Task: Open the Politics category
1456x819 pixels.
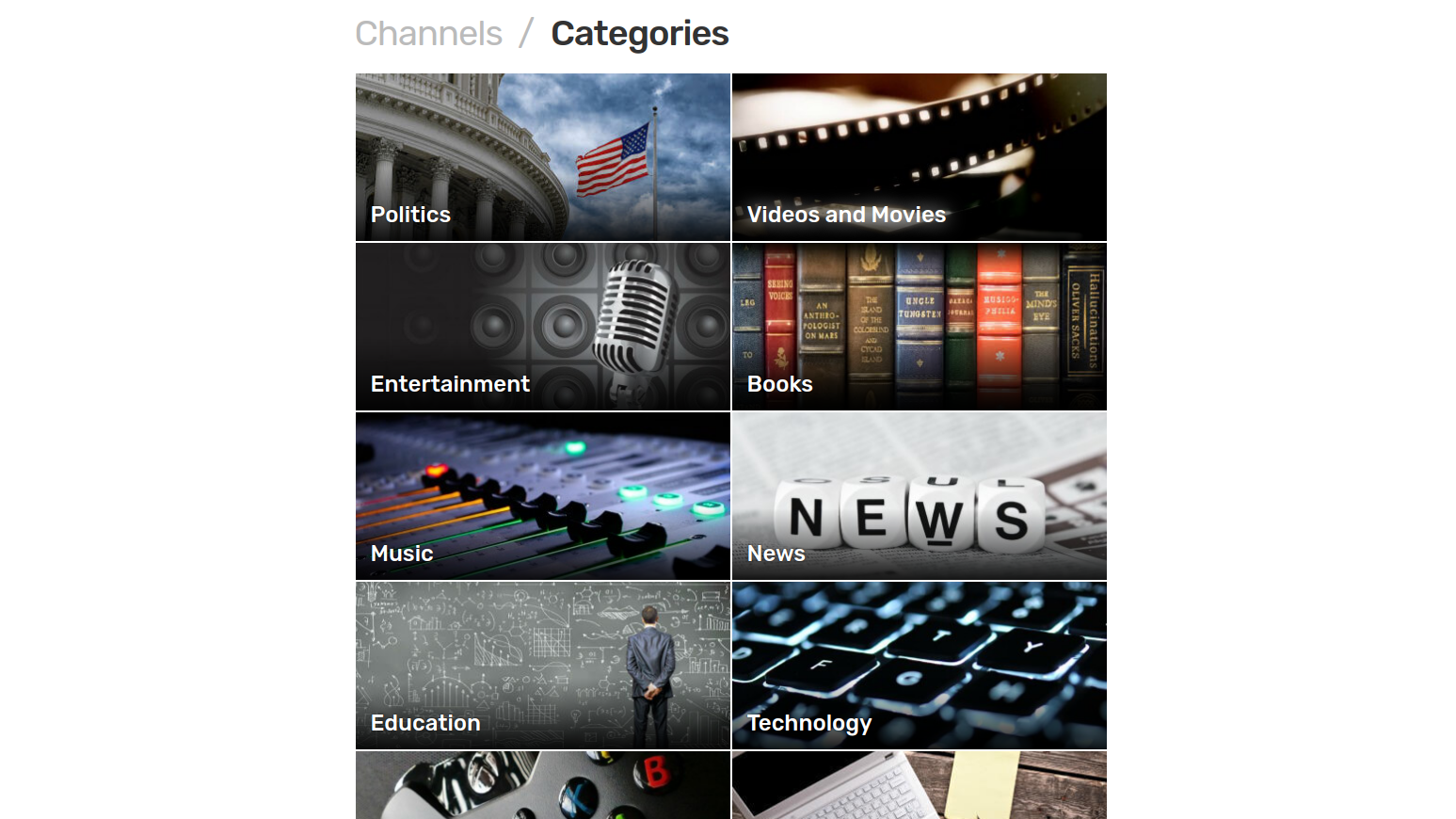Action: 543,157
